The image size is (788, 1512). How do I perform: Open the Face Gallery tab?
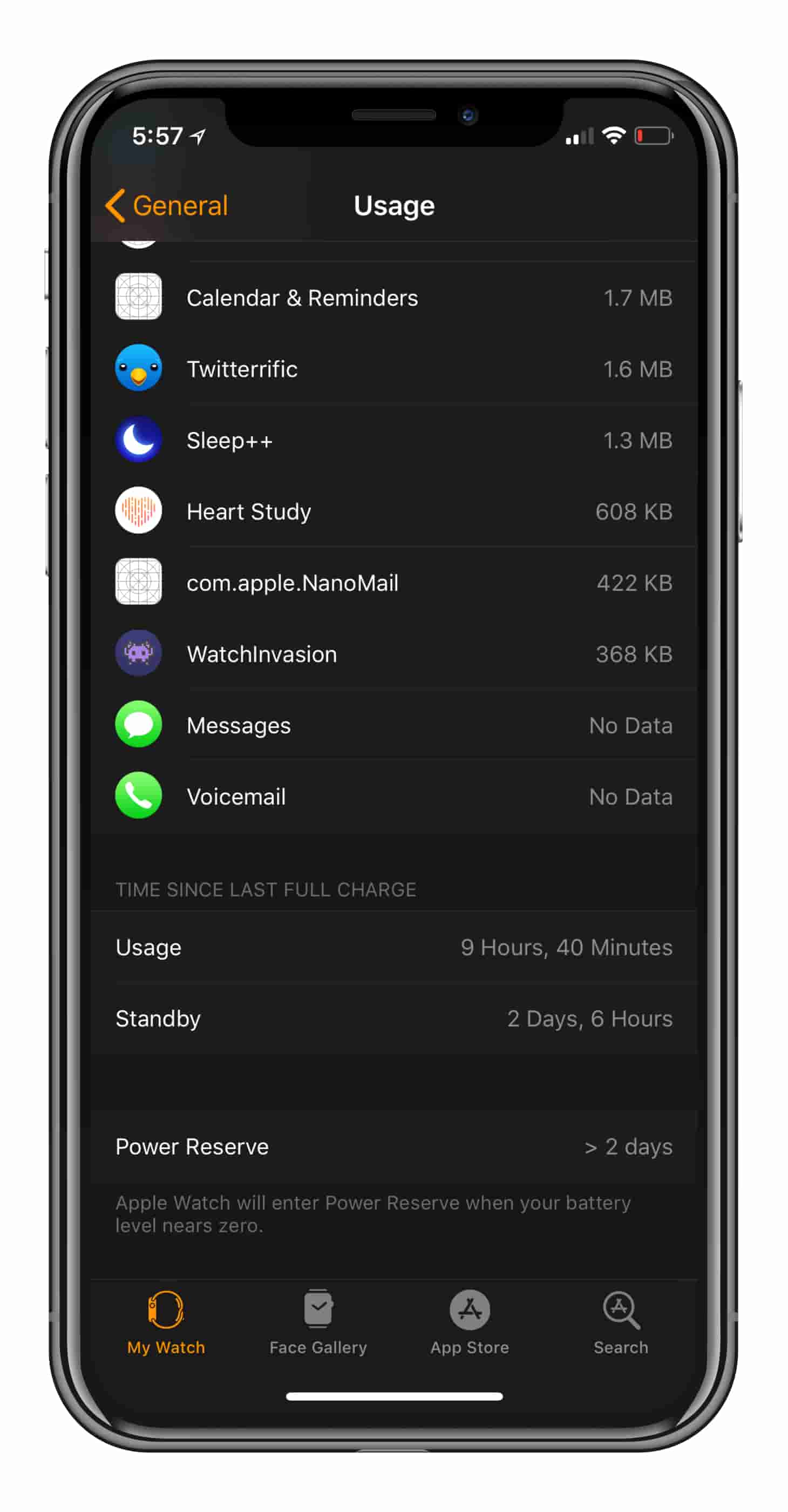click(x=318, y=1321)
